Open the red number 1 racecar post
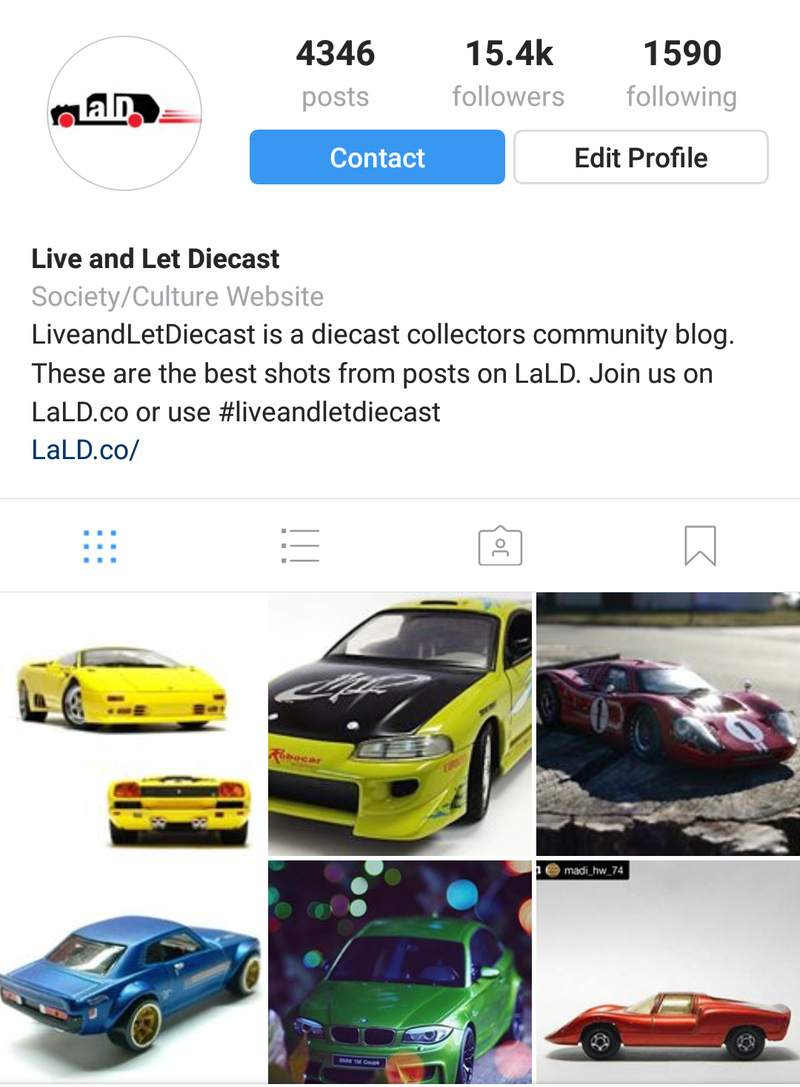This screenshot has height=1087, width=800. [668, 723]
